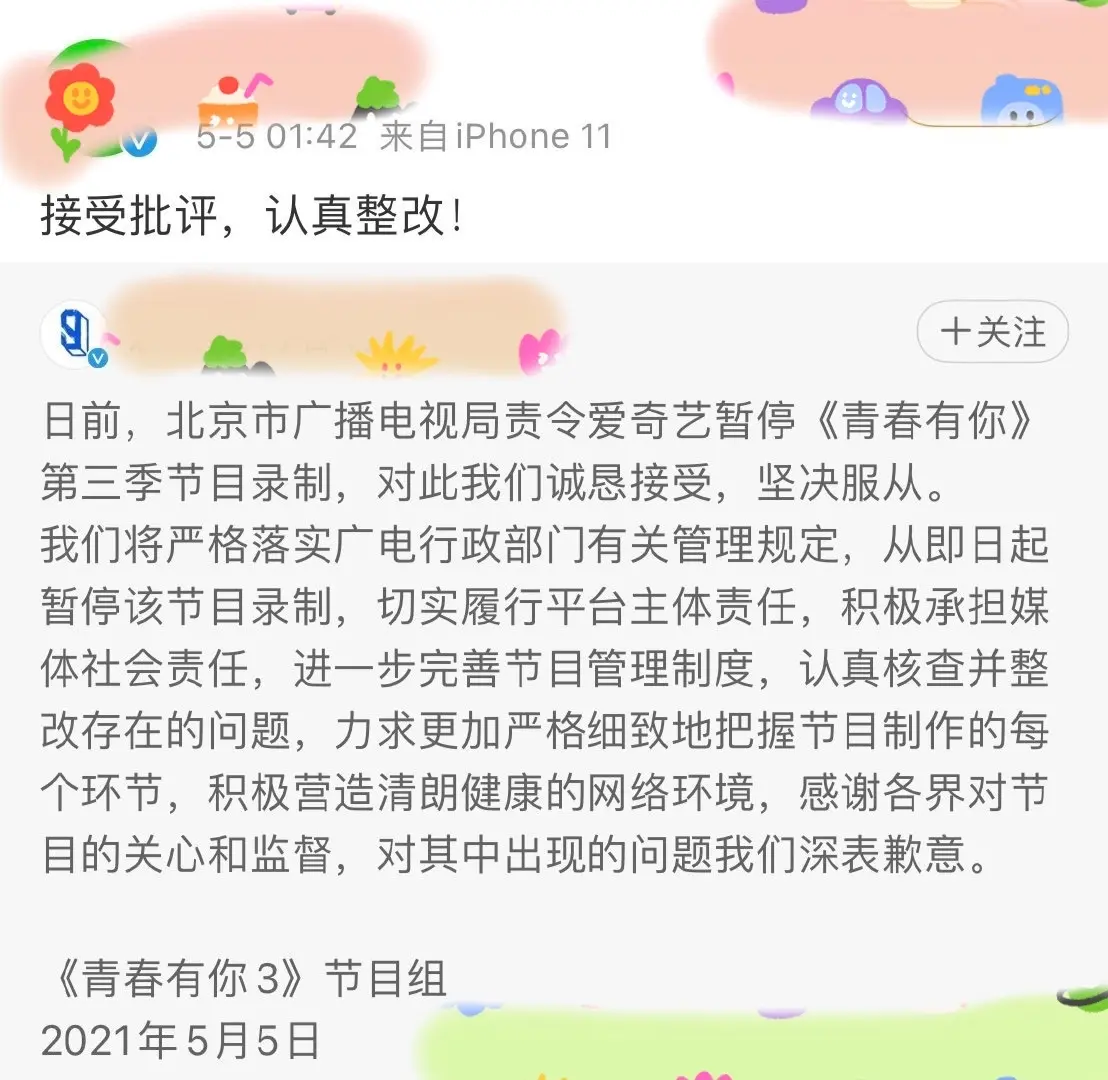The width and height of the screenshot is (1108, 1080).
Task: Open the original poster's avatar profile
Action: click(x=73, y=335)
